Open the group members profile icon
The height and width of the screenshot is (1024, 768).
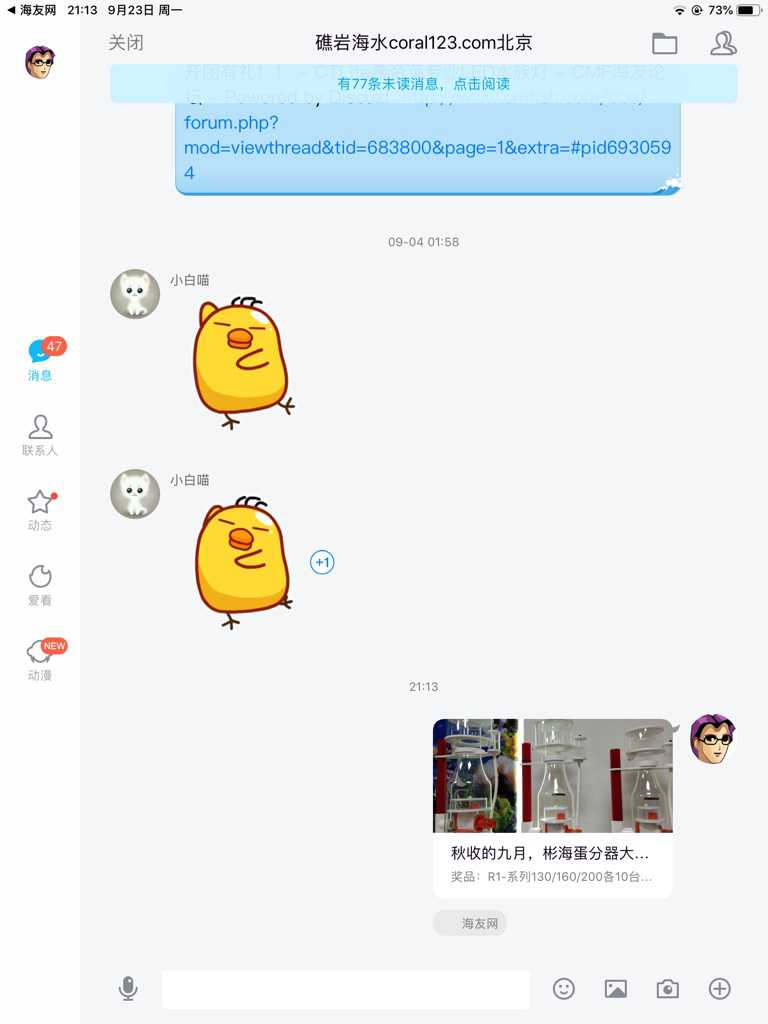coord(722,43)
